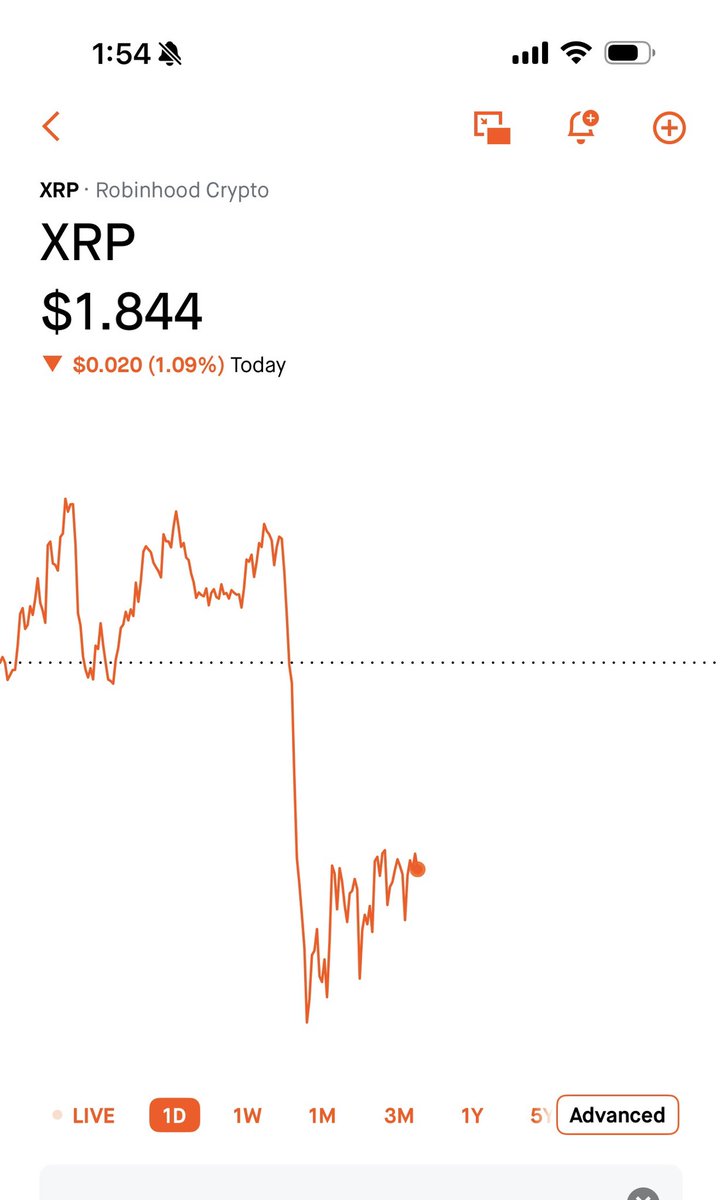Select the 3M time range
Screen dimensions: 722x1200
click(398, 1115)
